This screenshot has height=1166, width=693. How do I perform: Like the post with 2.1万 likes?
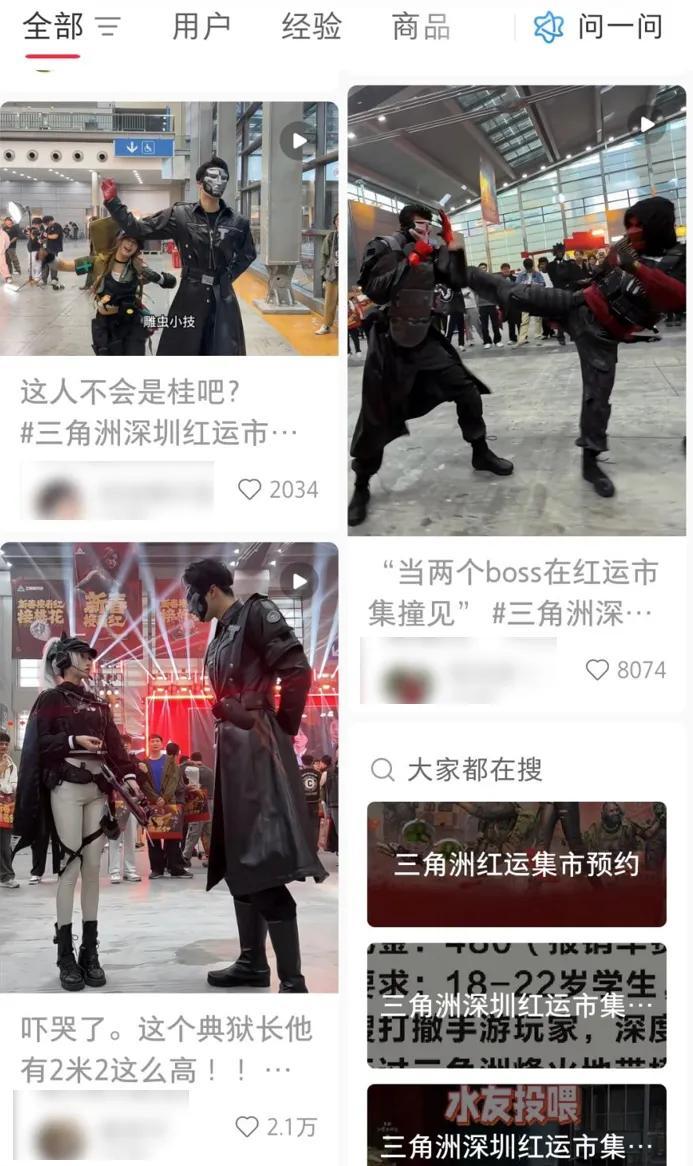[247, 1127]
